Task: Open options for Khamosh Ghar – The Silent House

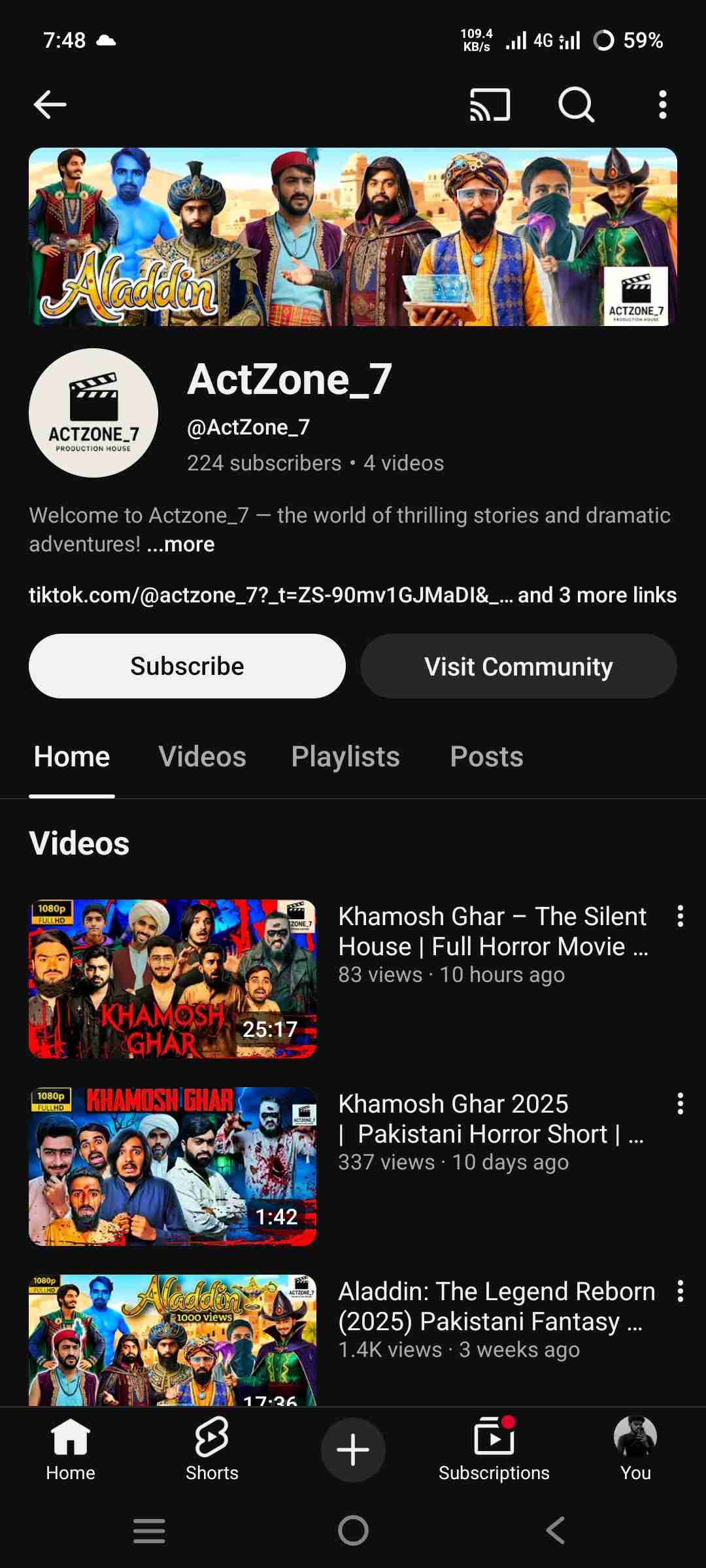Action: point(680,917)
